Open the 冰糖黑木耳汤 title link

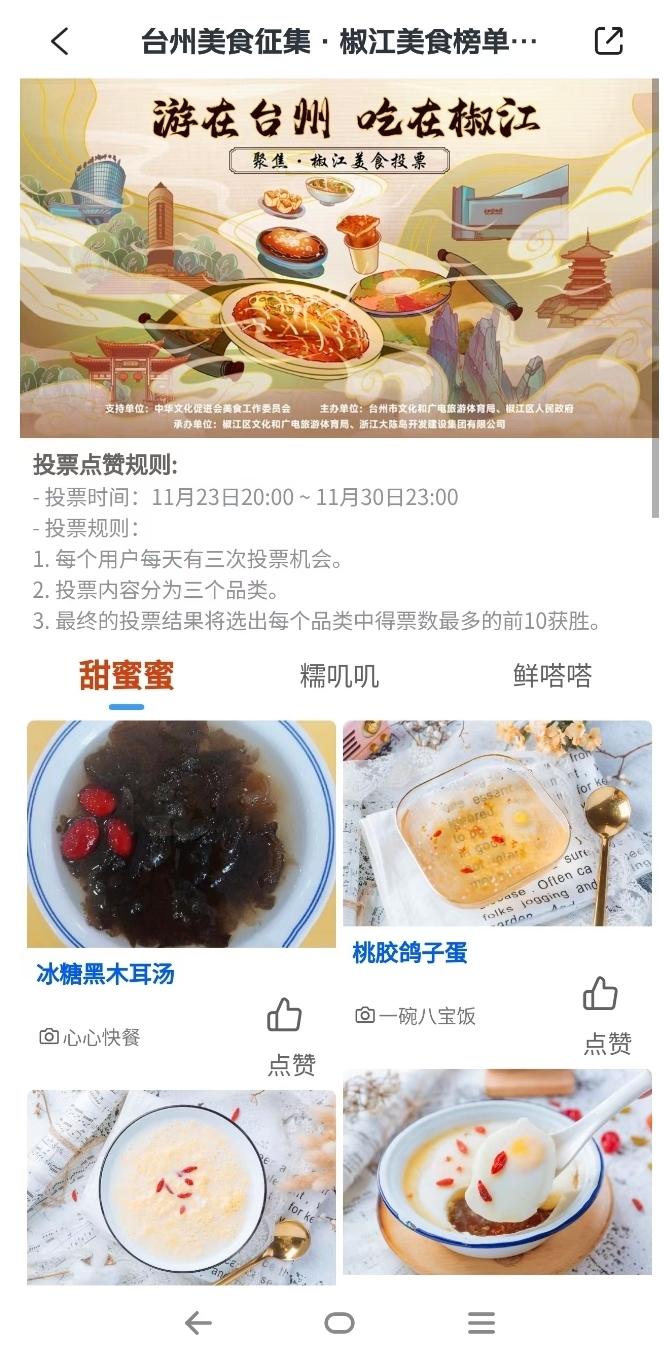105,974
